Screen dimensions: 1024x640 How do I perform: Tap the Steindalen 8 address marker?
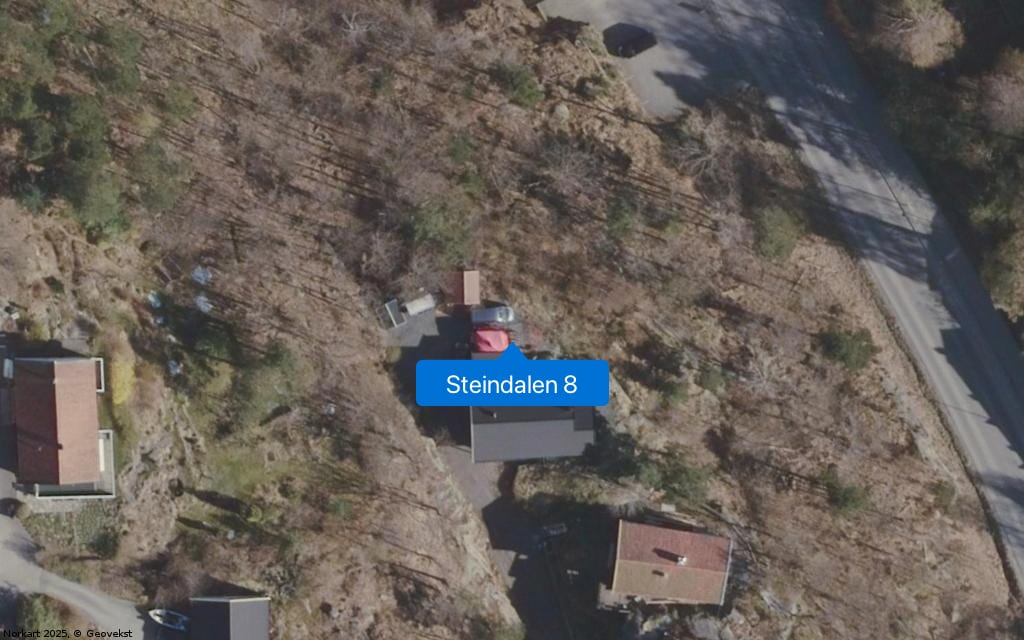point(512,383)
